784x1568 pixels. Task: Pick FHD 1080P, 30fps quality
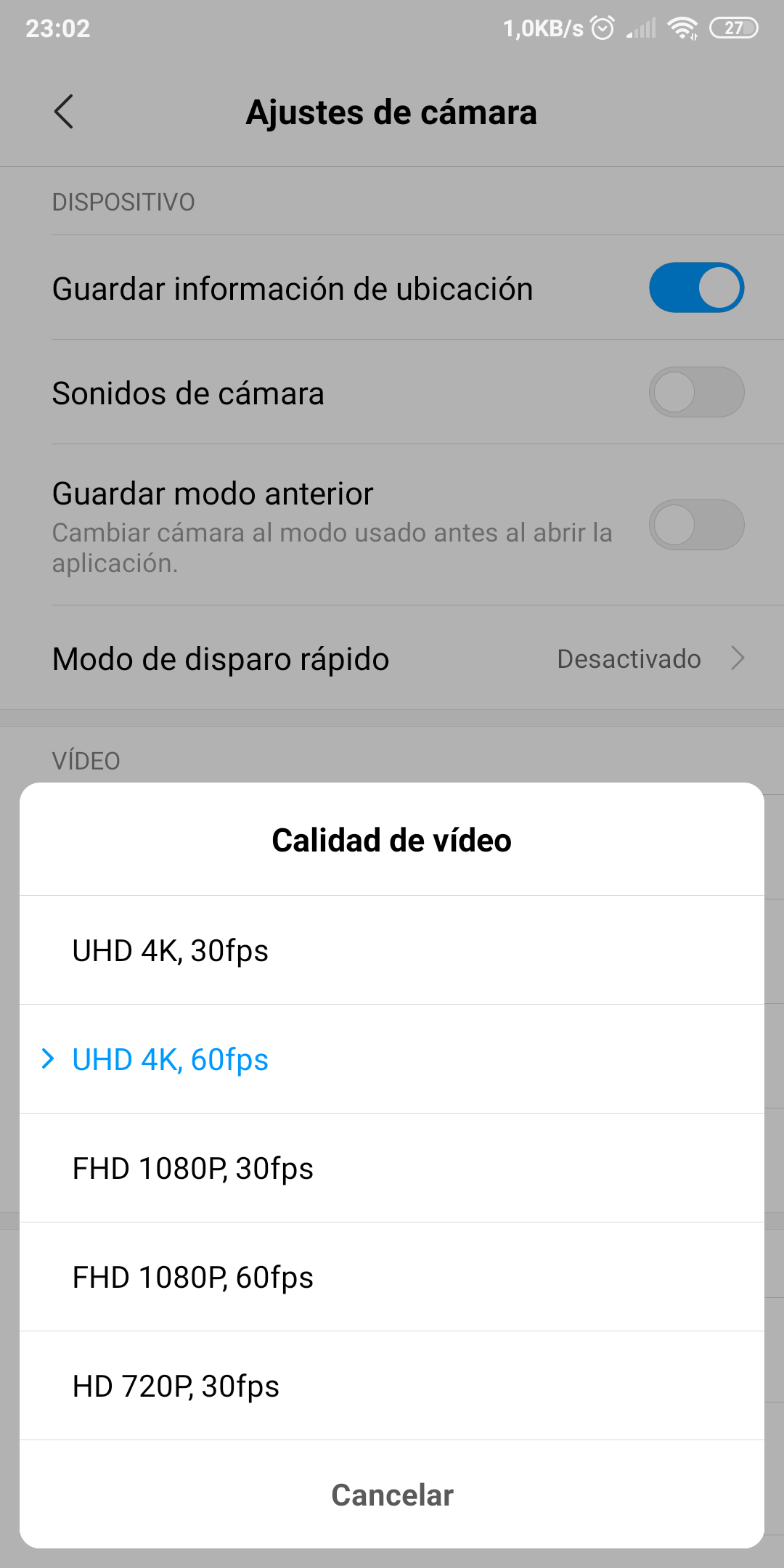(392, 1168)
